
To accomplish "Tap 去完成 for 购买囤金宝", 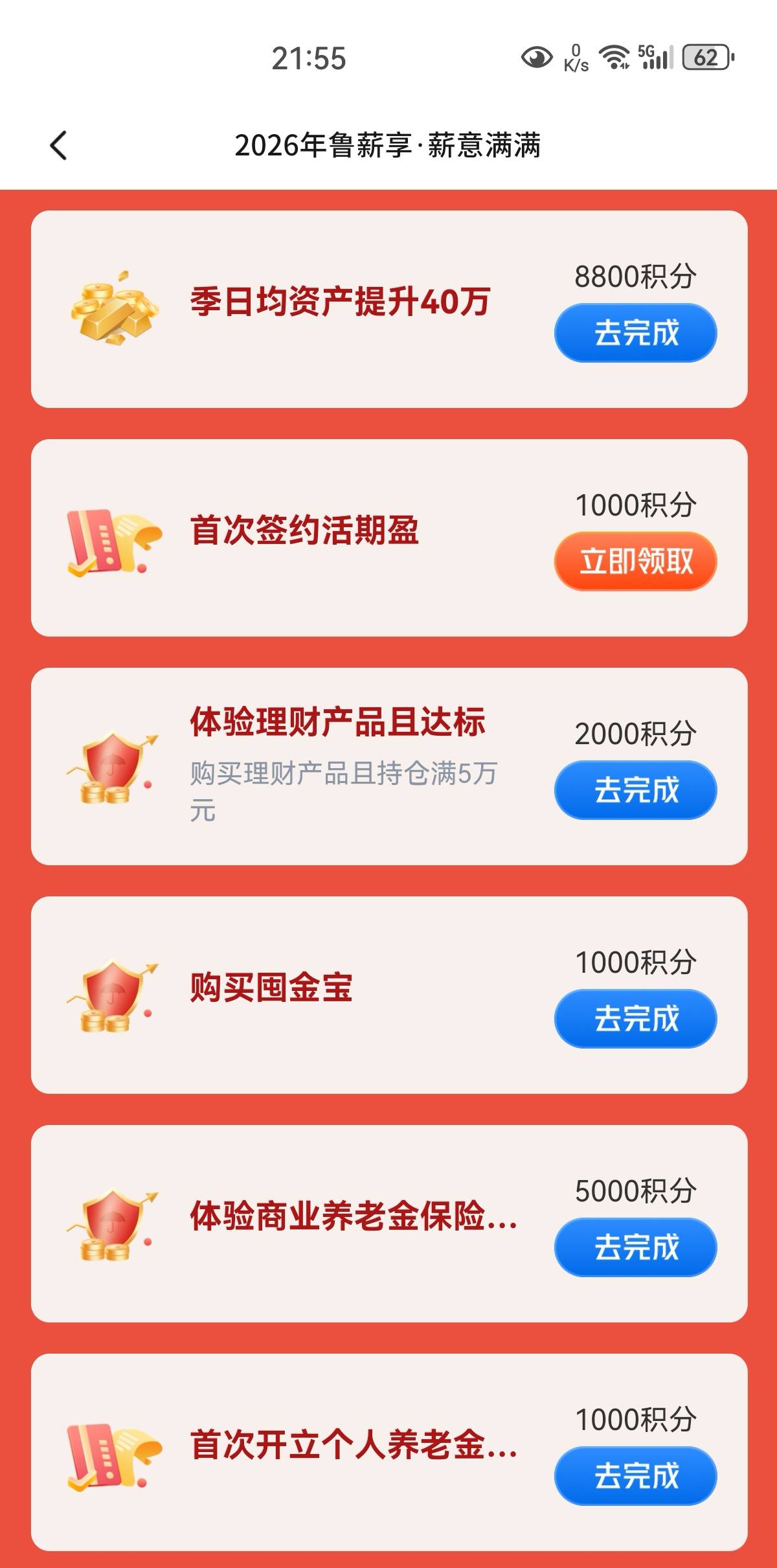I will tap(635, 1018).
